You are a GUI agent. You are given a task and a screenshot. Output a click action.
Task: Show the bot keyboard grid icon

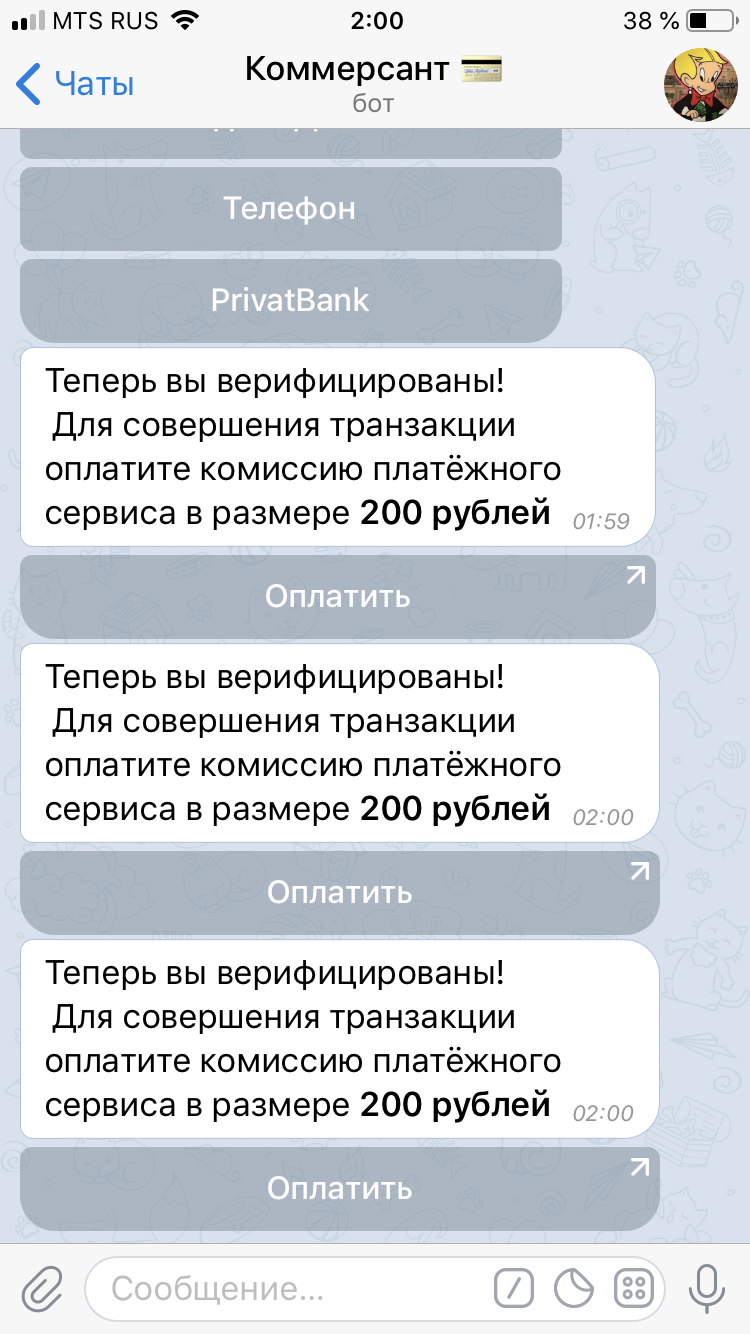[634, 1288]
